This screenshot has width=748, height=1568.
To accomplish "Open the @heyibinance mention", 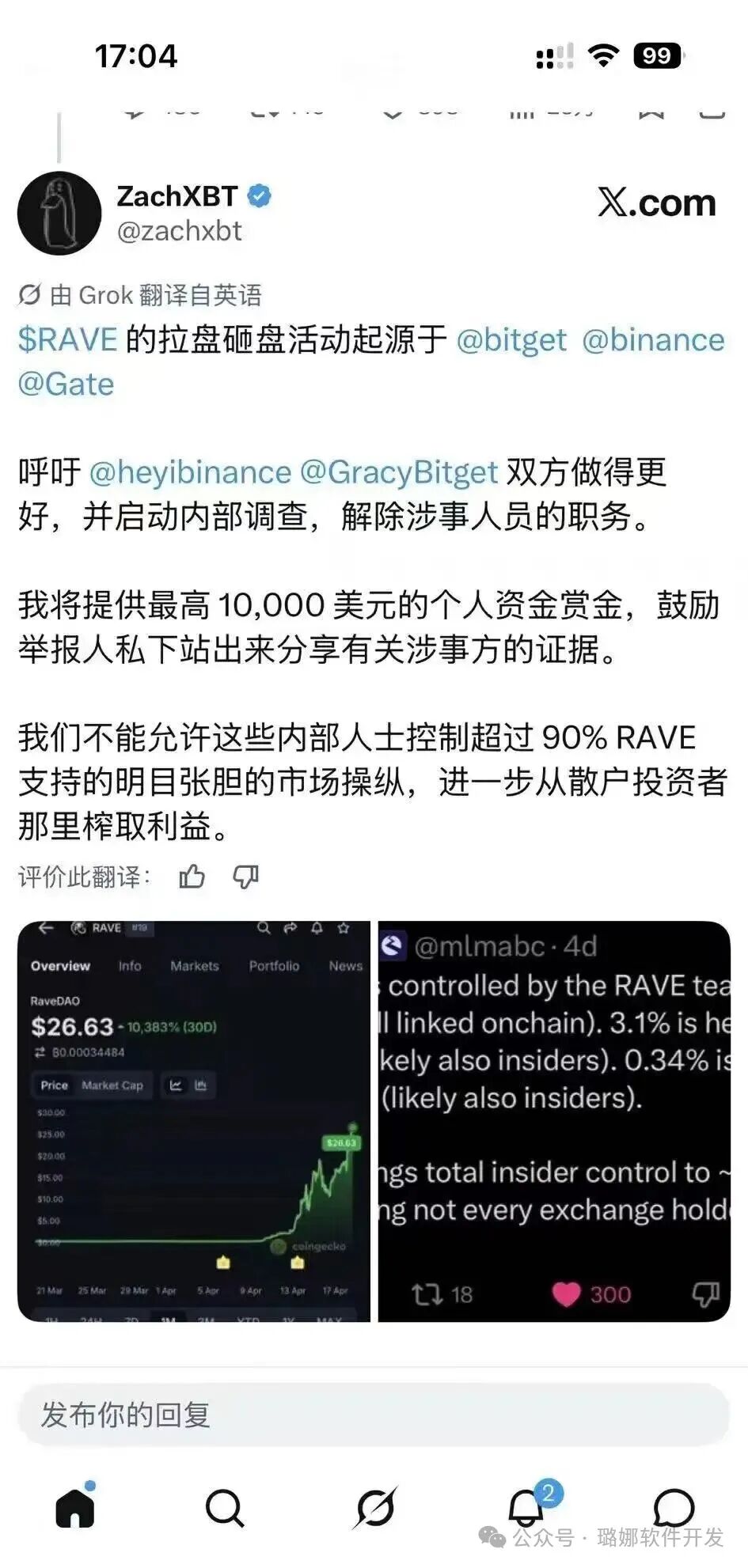I will tap(190, 472).
